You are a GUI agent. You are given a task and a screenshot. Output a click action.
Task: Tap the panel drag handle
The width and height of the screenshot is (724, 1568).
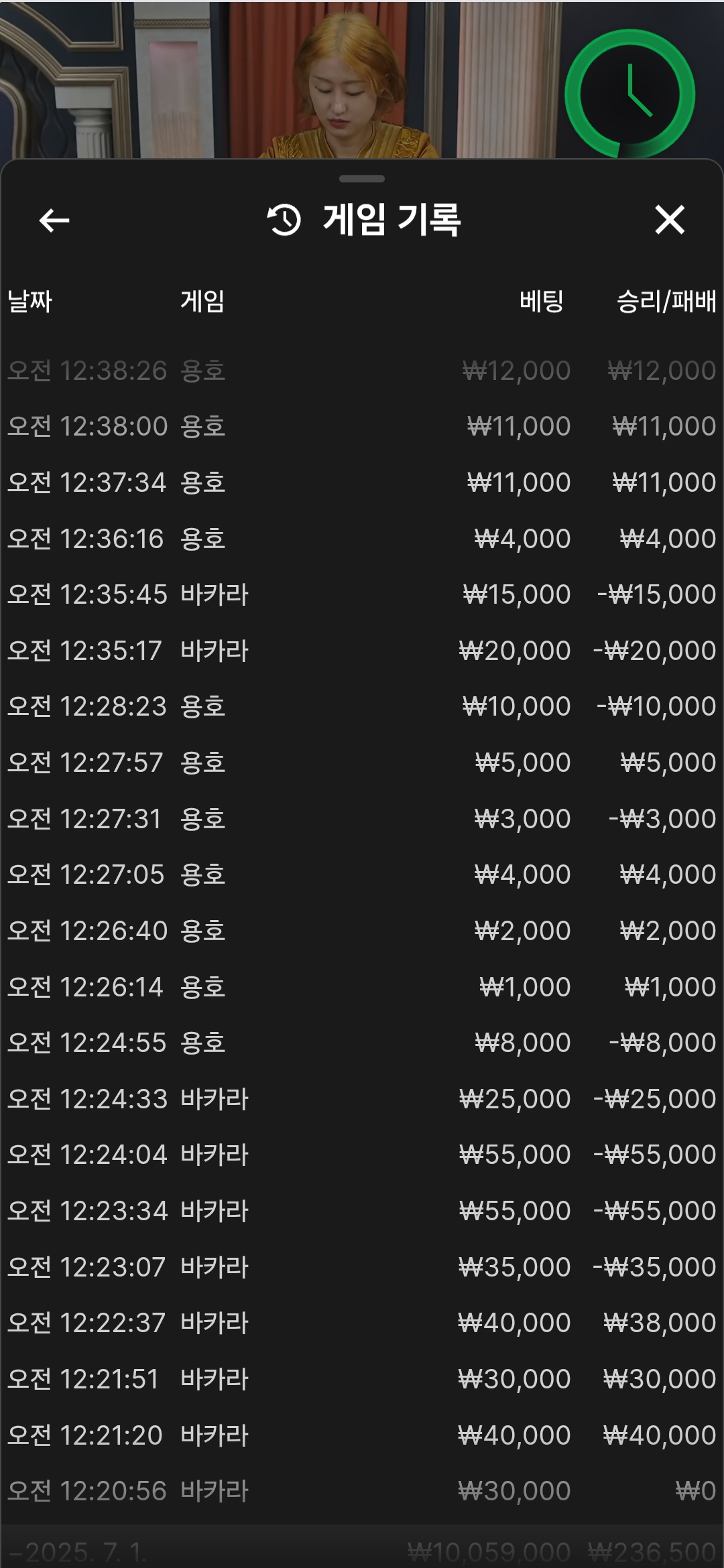pos(362,179)
